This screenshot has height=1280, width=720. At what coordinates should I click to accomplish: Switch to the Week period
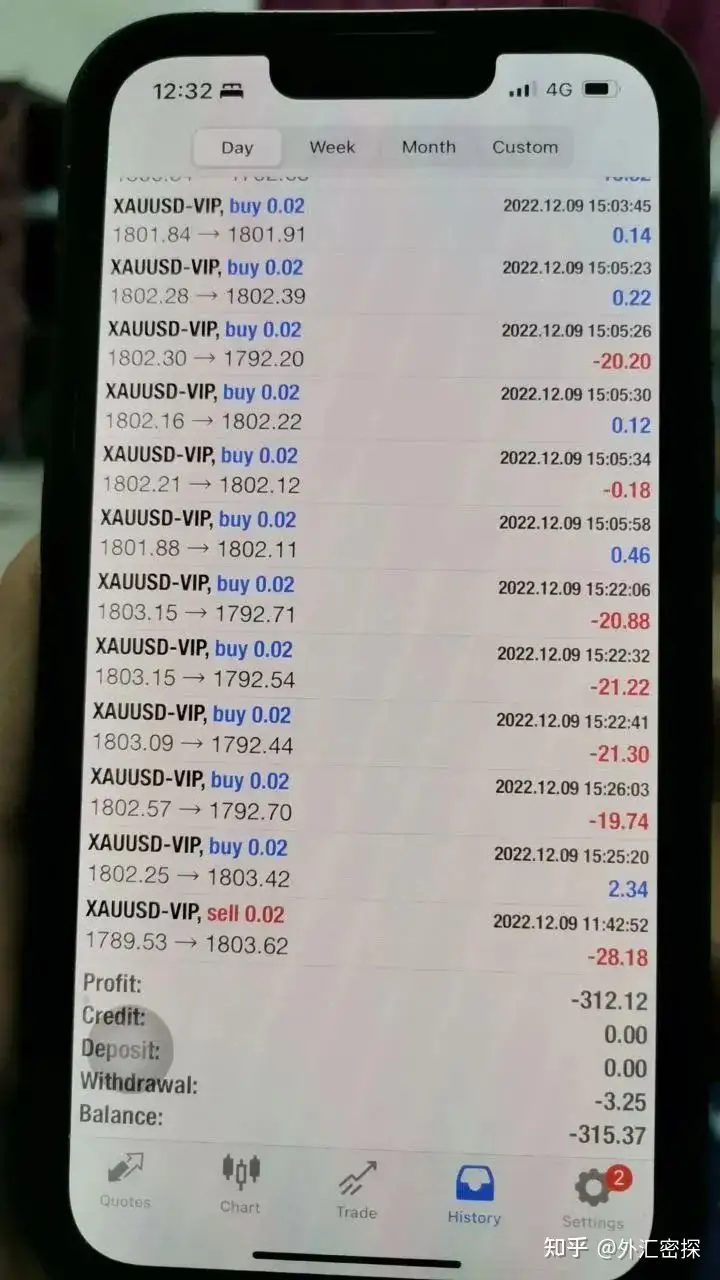pos(332,147)
